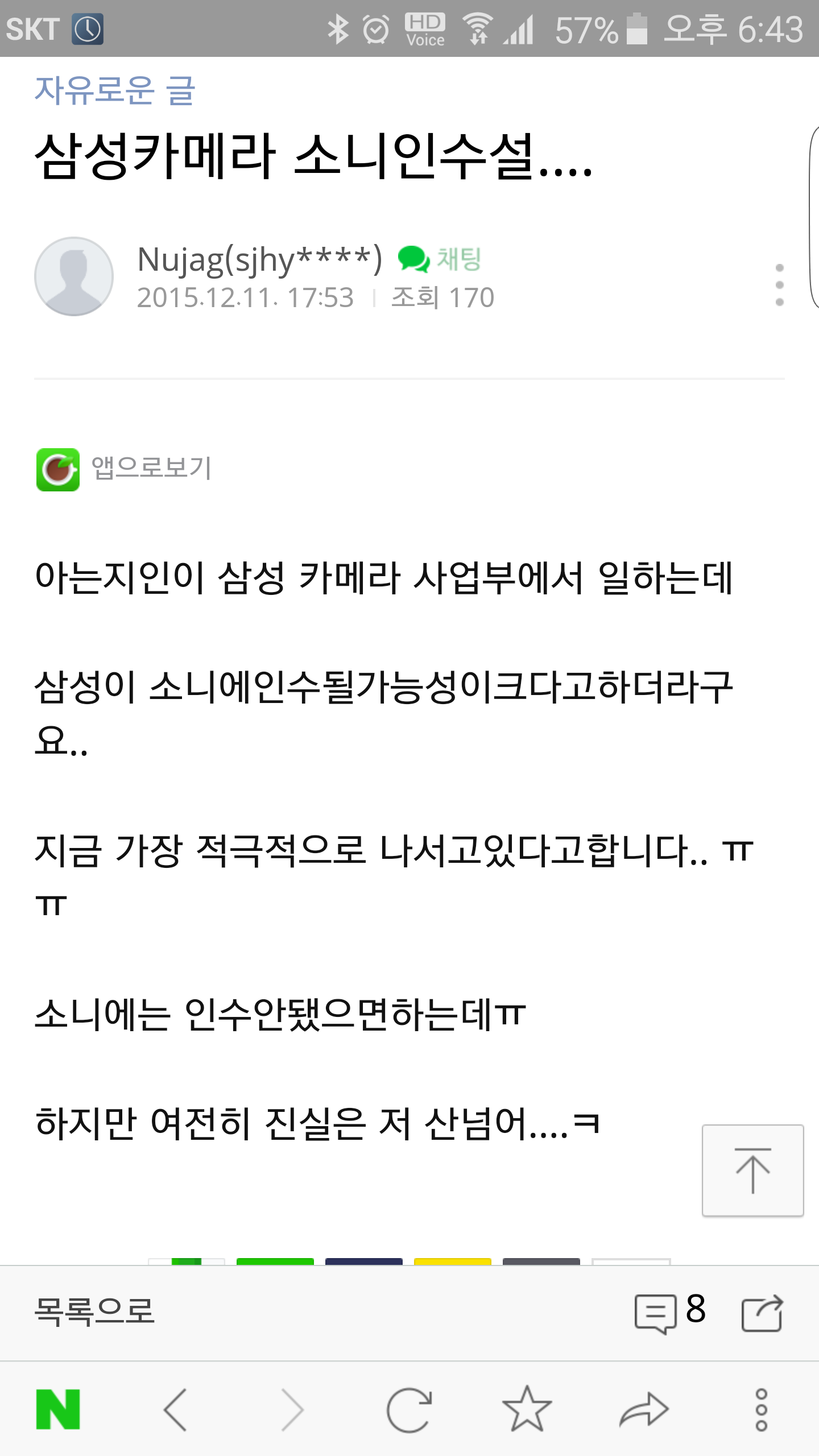819x1456 pixels.
Task: Navigate back in the browser
Action: (x=175, y=1409)
